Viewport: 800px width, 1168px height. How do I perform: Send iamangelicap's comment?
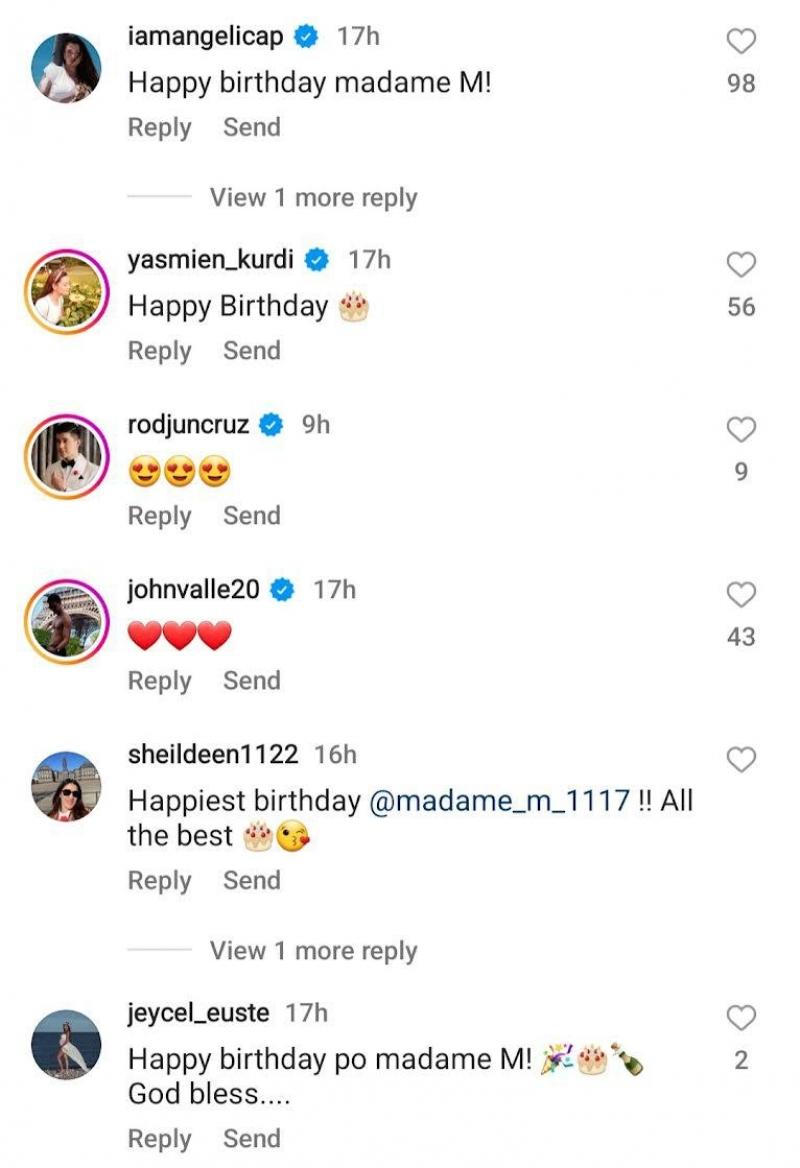point(252,128)
